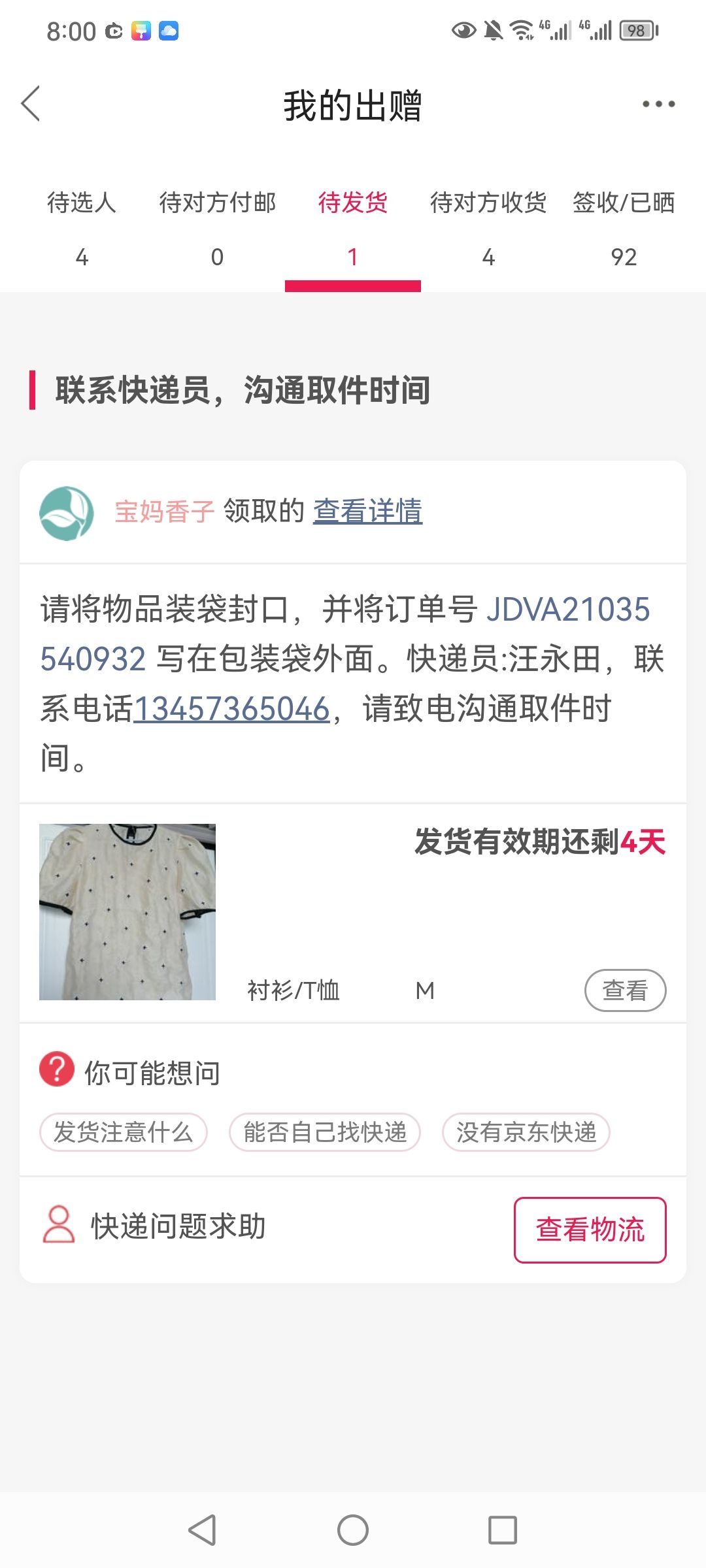Select the 能否自己找快递 question chip
Screen dimensions: 706x1568
pos(325,1132)
